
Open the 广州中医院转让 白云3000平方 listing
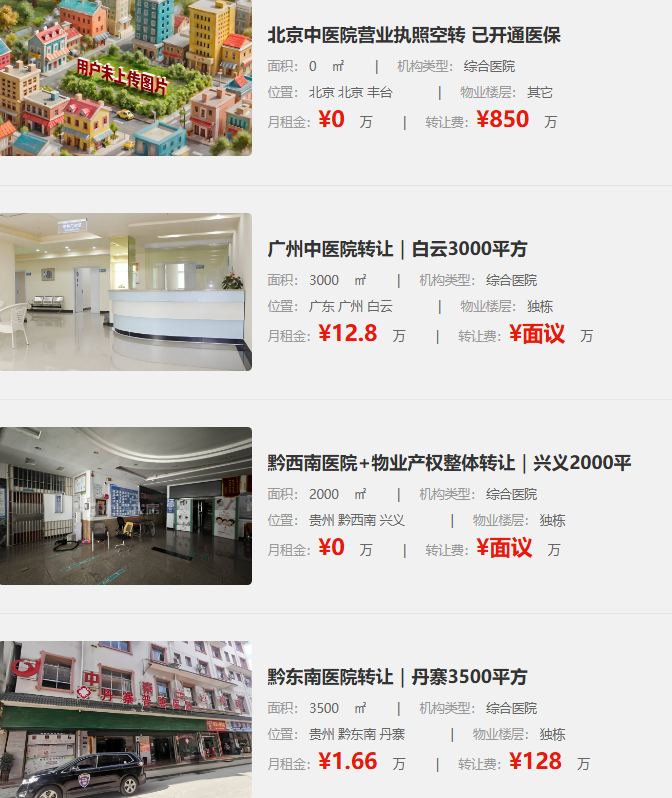397,249
